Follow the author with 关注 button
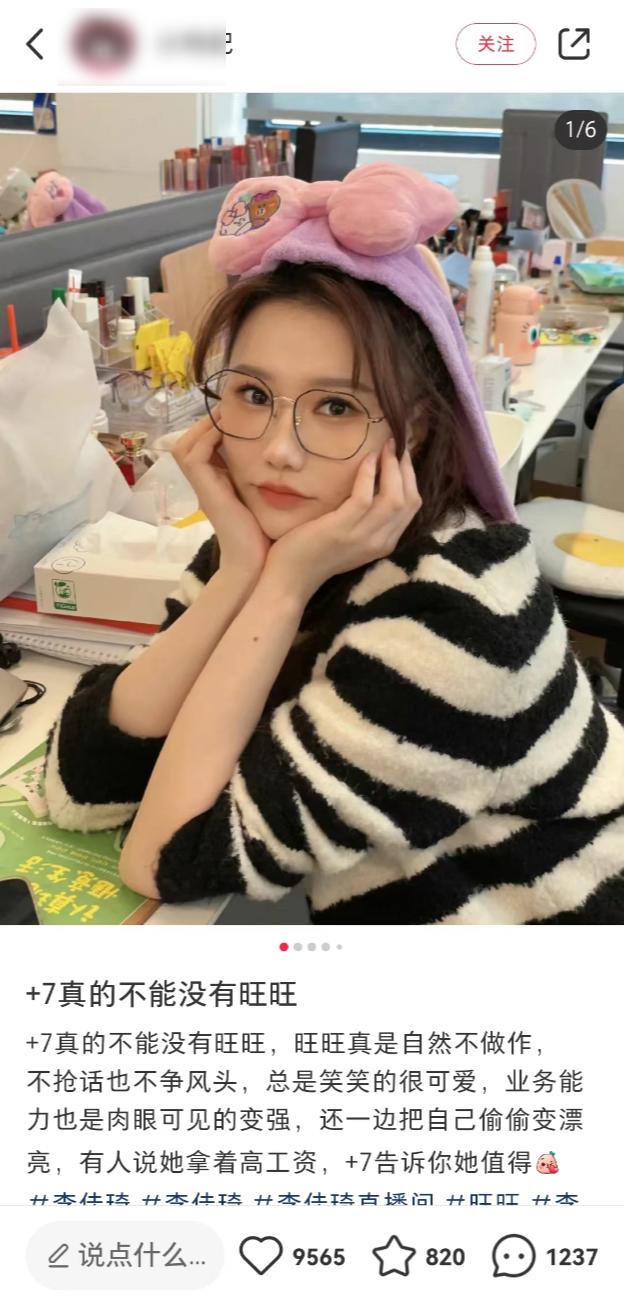 pos(495,44)
